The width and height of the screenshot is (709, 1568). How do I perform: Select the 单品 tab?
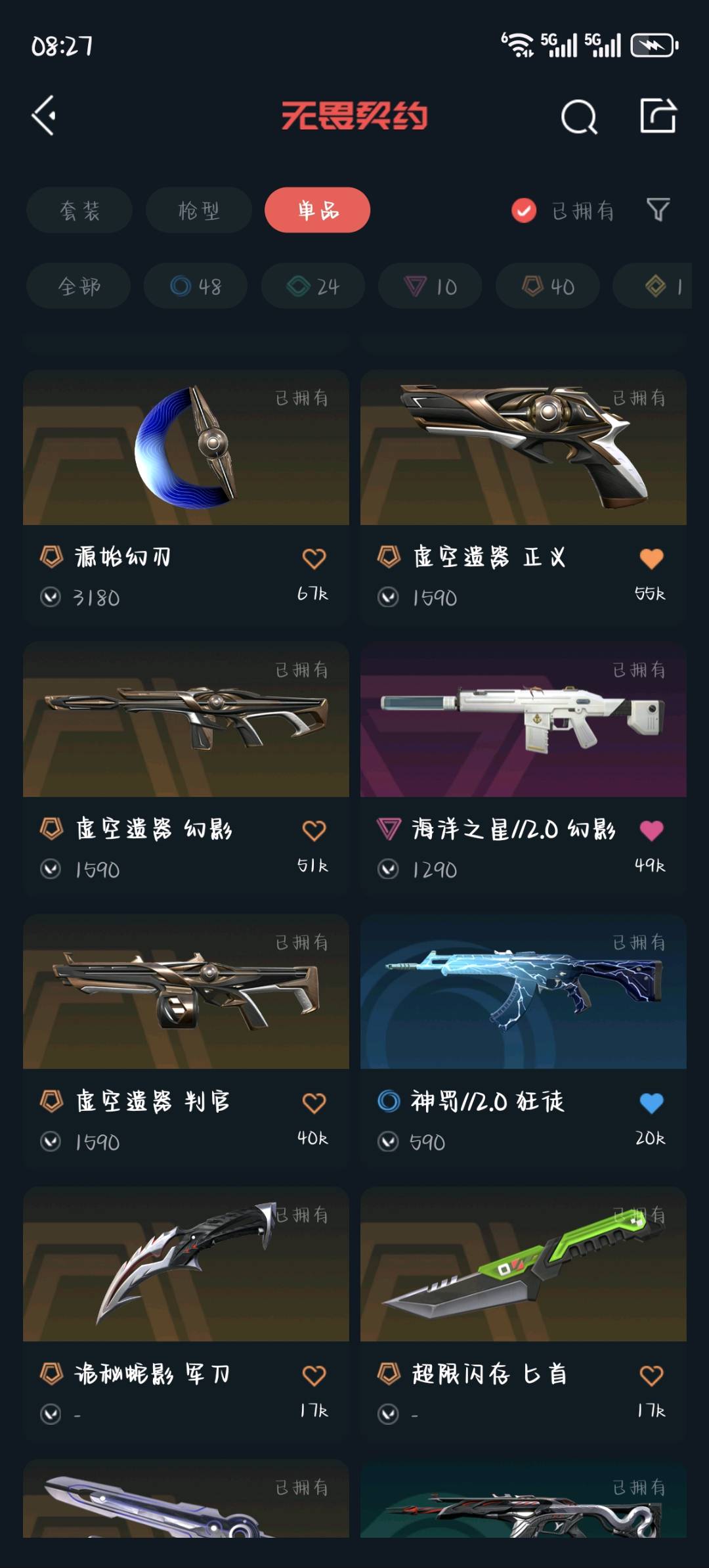pos(317,210)
